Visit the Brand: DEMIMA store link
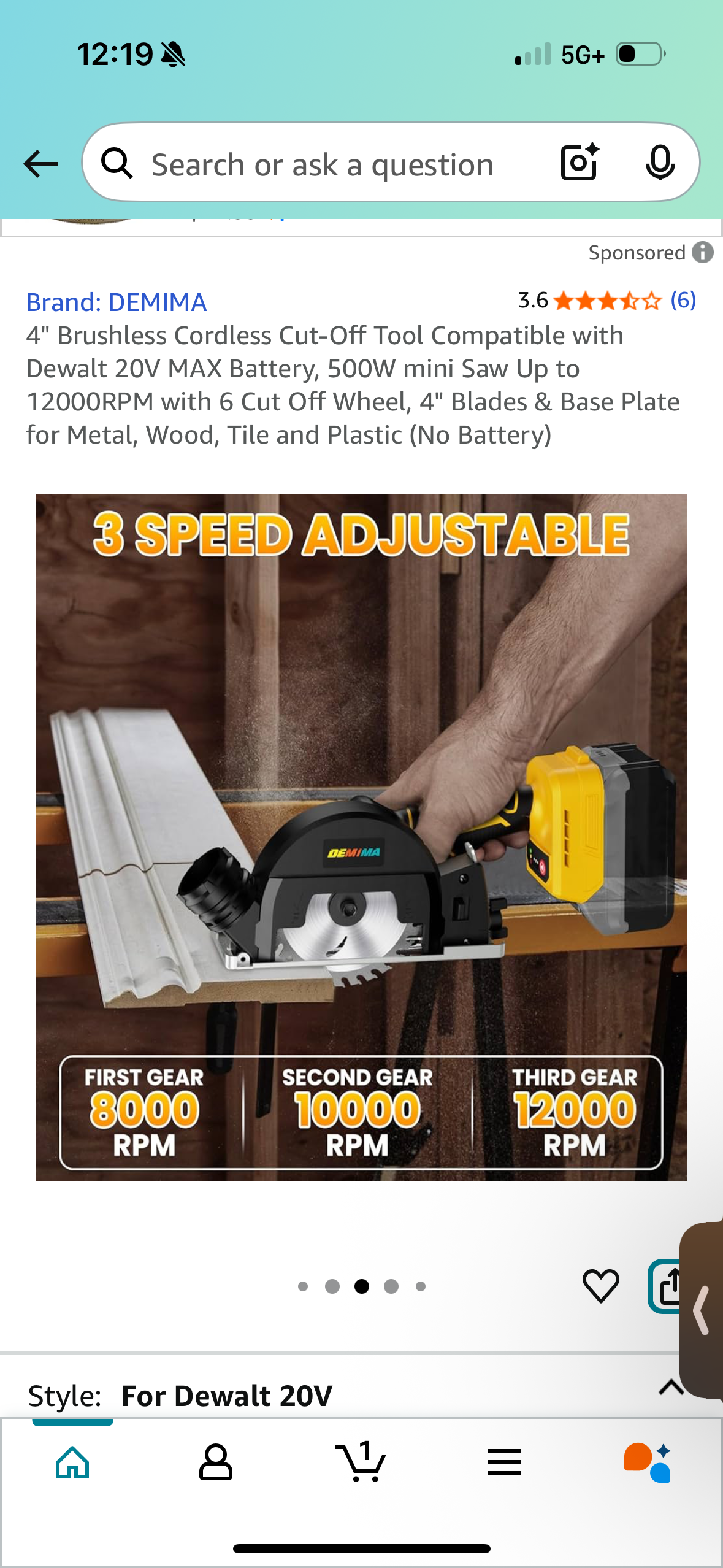The image size is (723, 1568). (117, 302)
